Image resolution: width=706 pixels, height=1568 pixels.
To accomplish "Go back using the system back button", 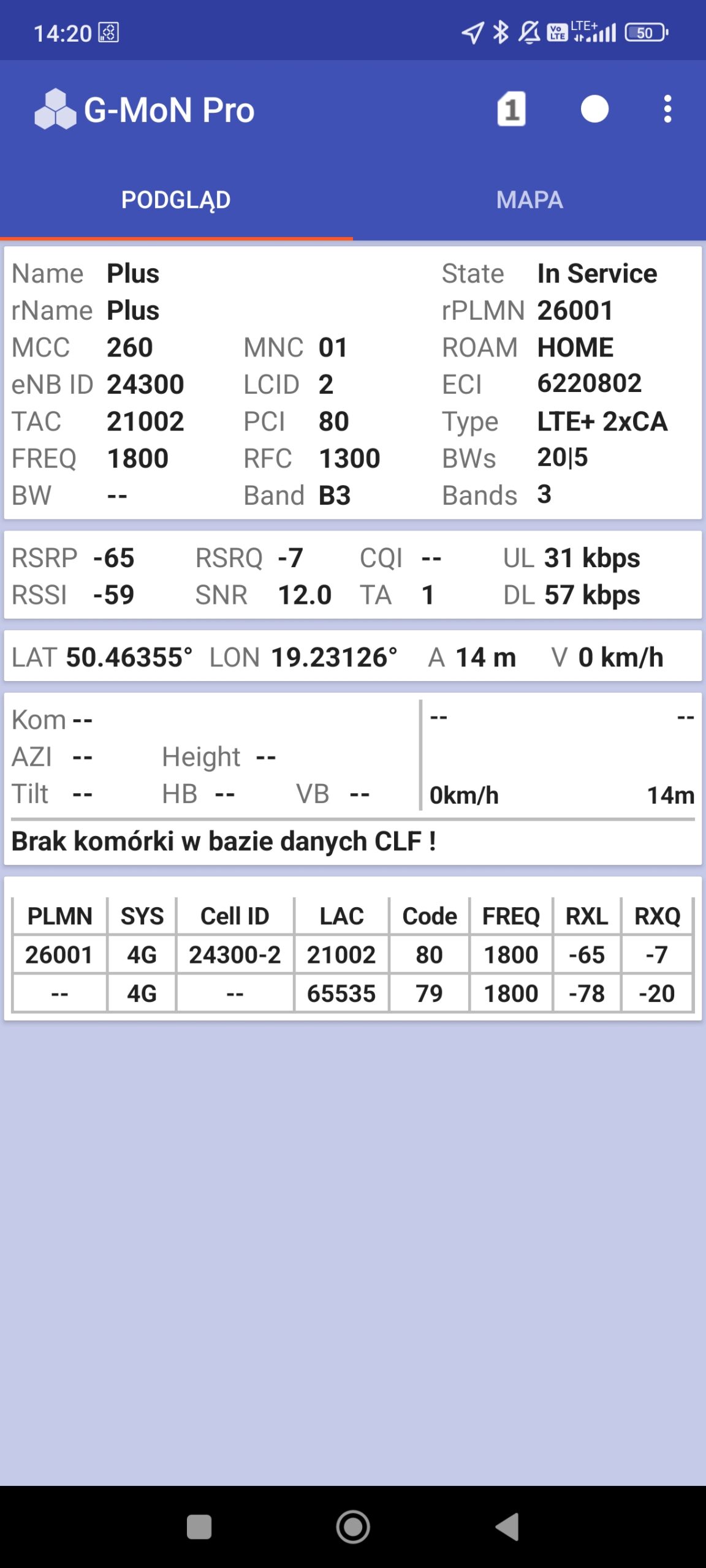I will [507, 1526].
